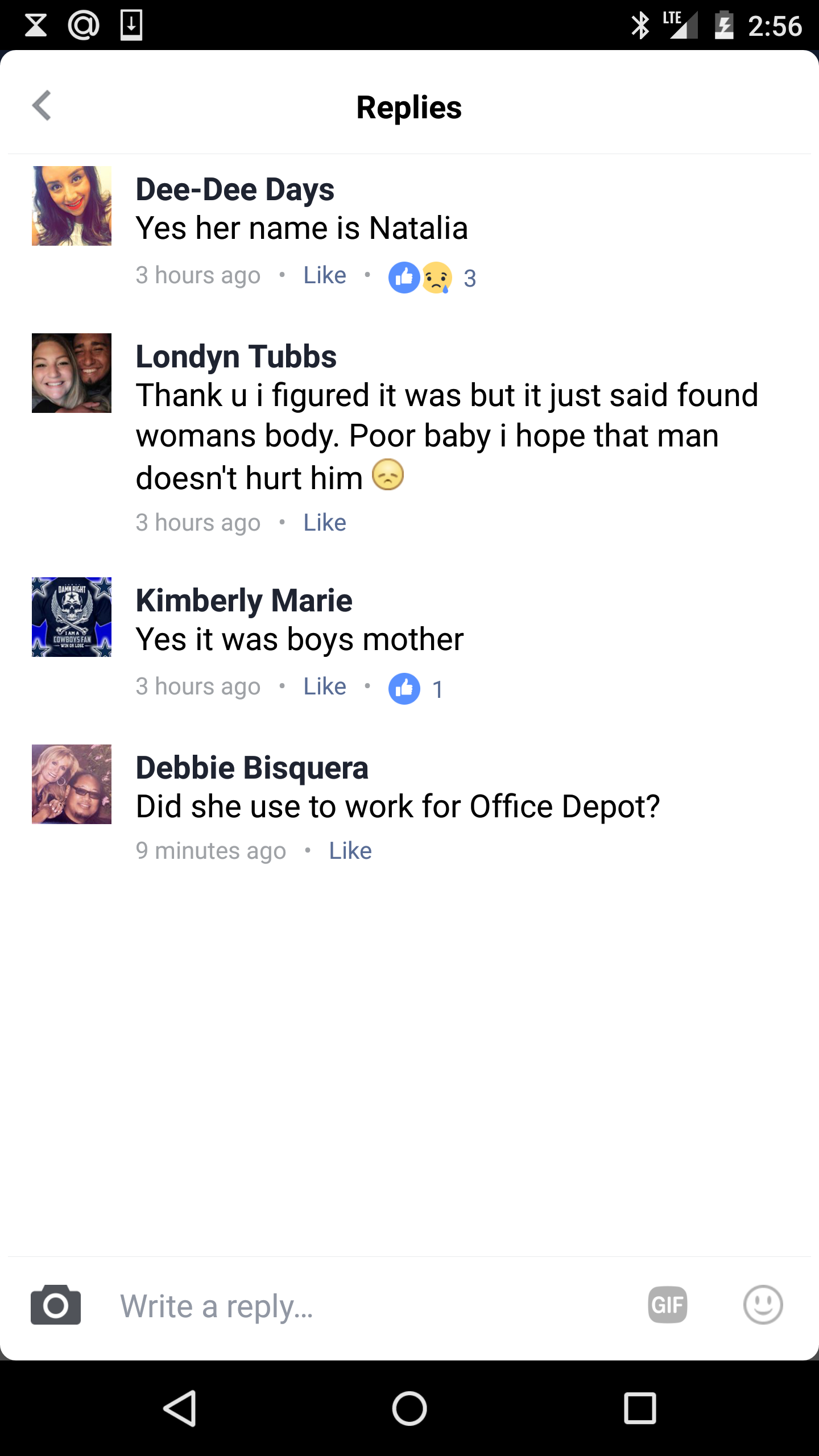The width and height of the screenshot is (819, 1456).
Task: Open the GIF picker
Action: click(668, 1305)
